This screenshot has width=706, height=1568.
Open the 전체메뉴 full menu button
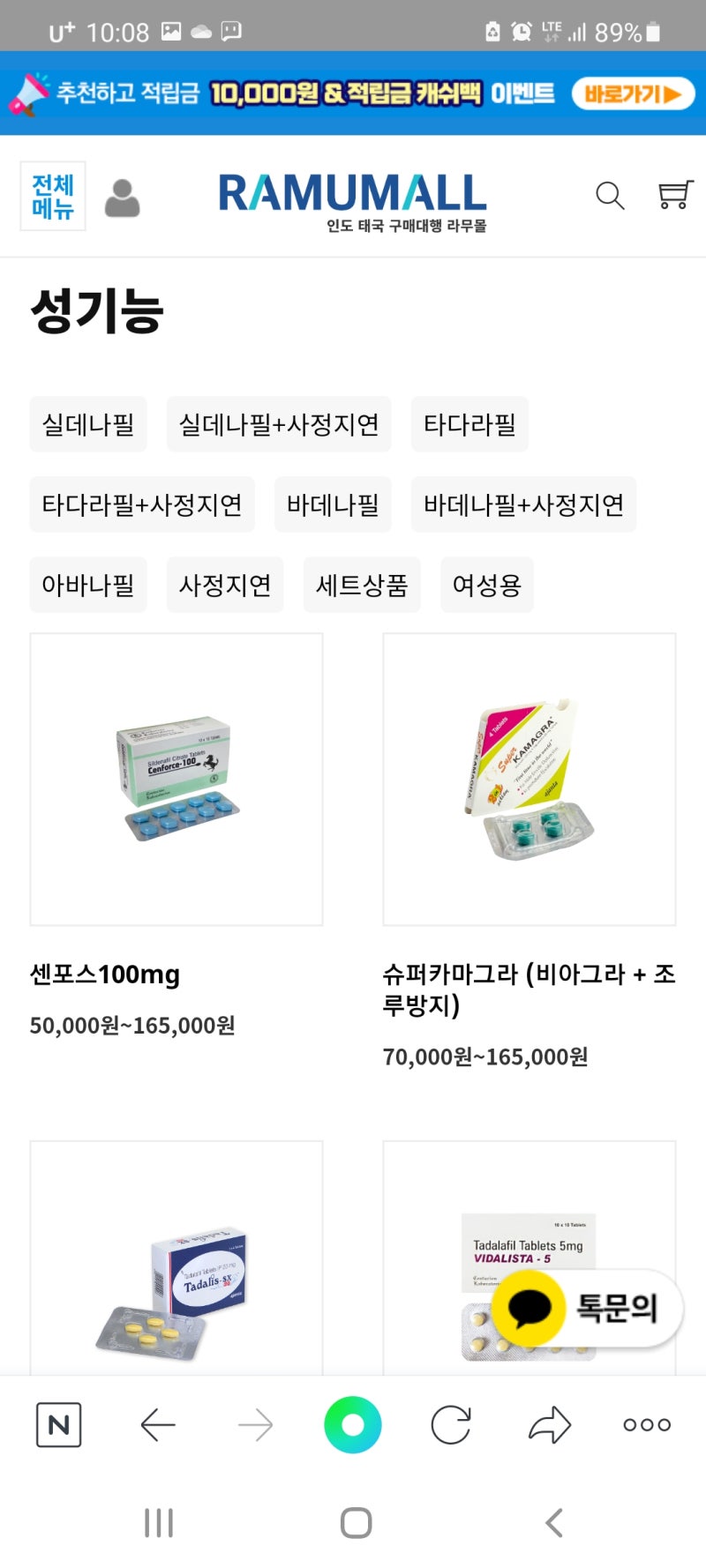click(x=53, y=196)
